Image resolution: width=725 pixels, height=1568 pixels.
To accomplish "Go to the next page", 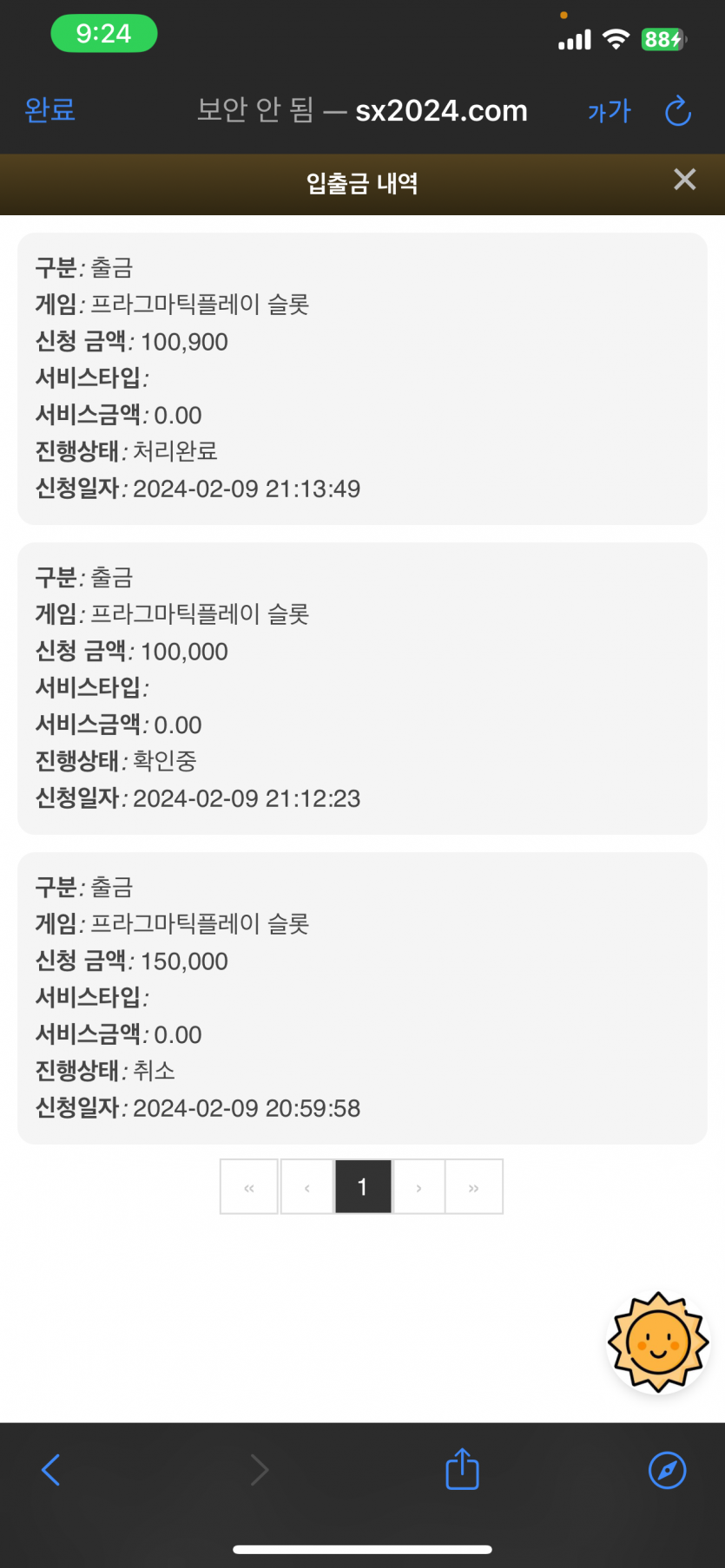I will (419, 1186).
